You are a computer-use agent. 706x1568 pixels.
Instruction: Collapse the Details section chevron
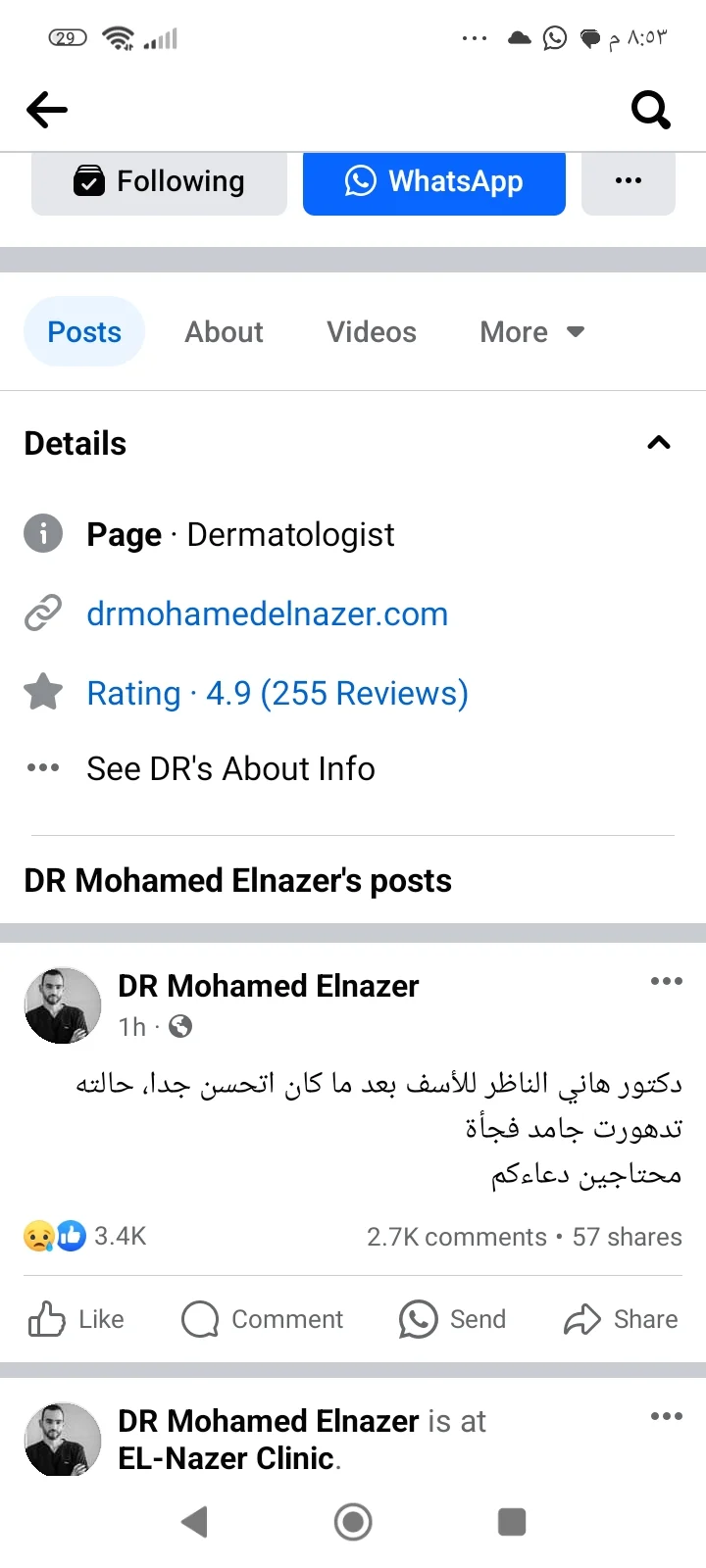point(659,443)
